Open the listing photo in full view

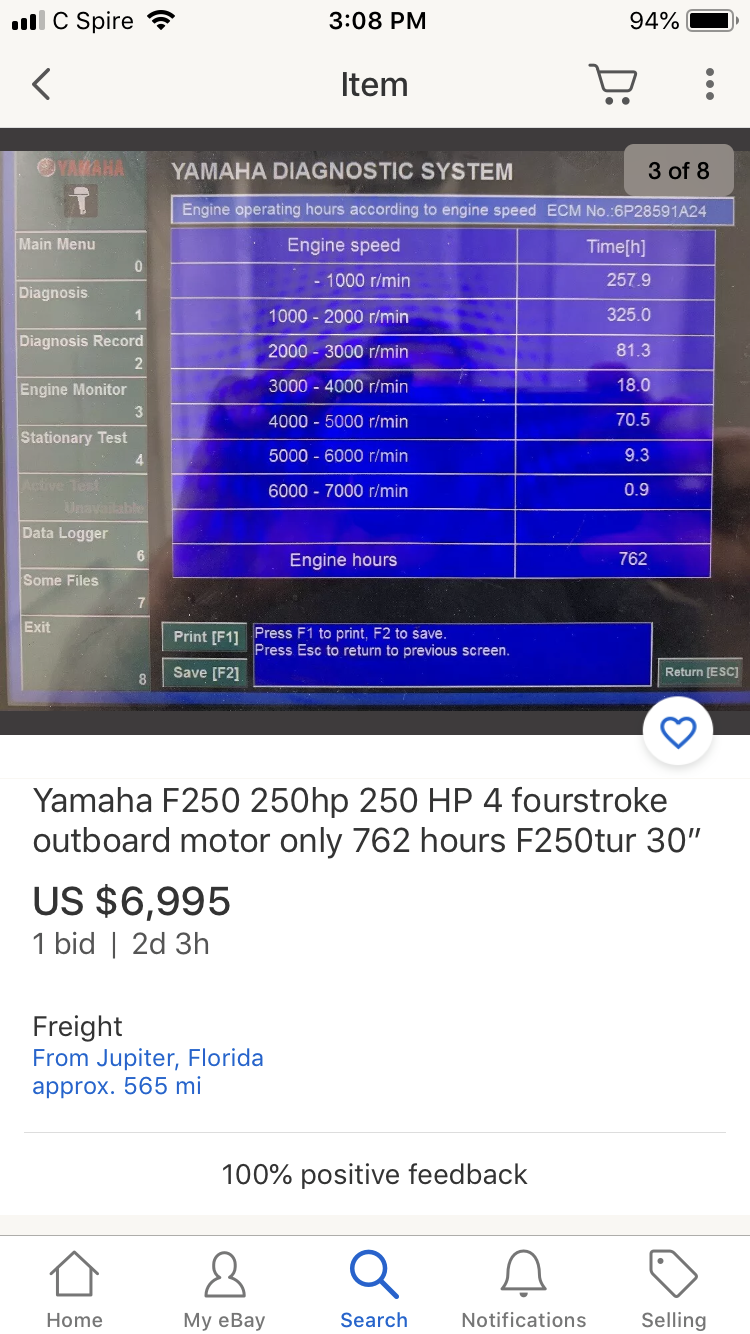(375, 430)
